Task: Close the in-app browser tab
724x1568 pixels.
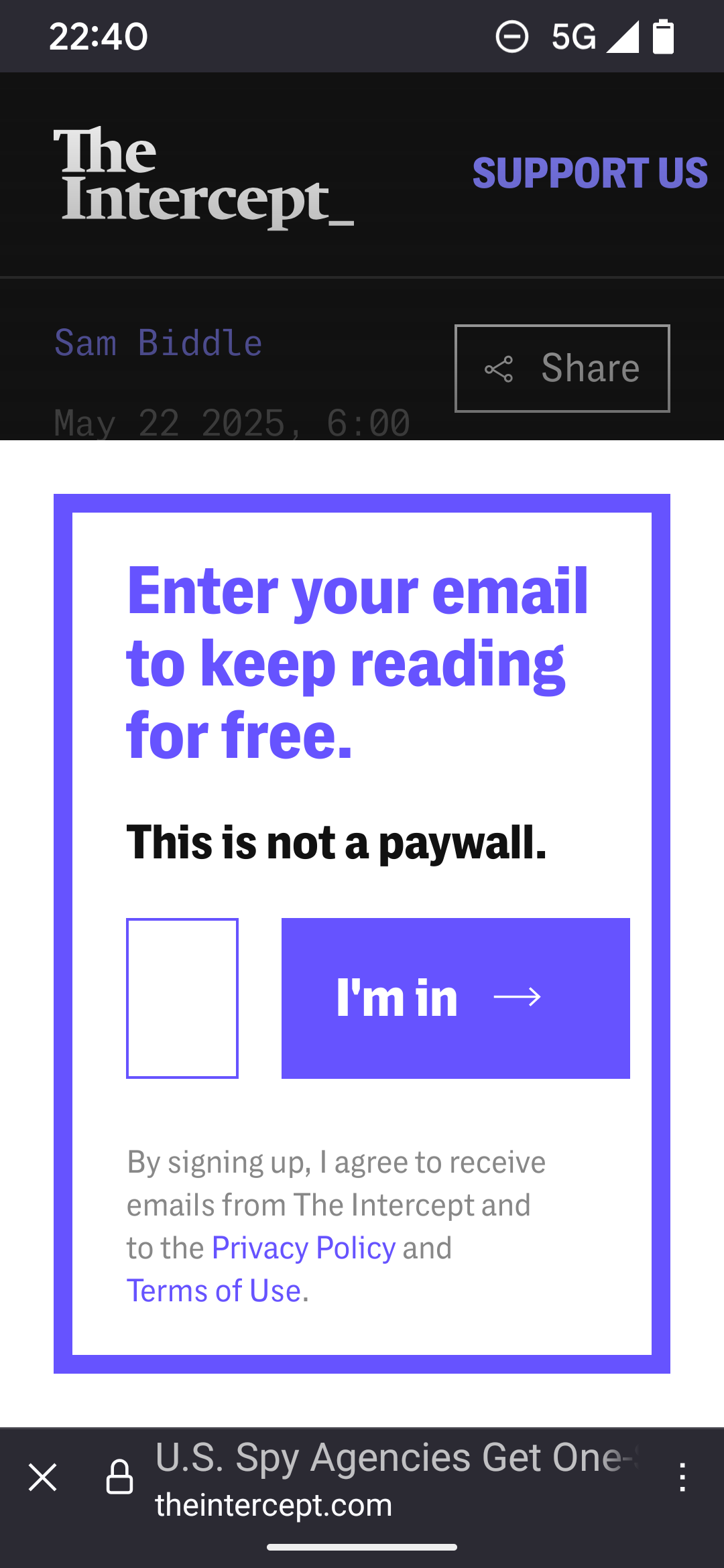Action: pyautogui.click(x=43, y=1478)
